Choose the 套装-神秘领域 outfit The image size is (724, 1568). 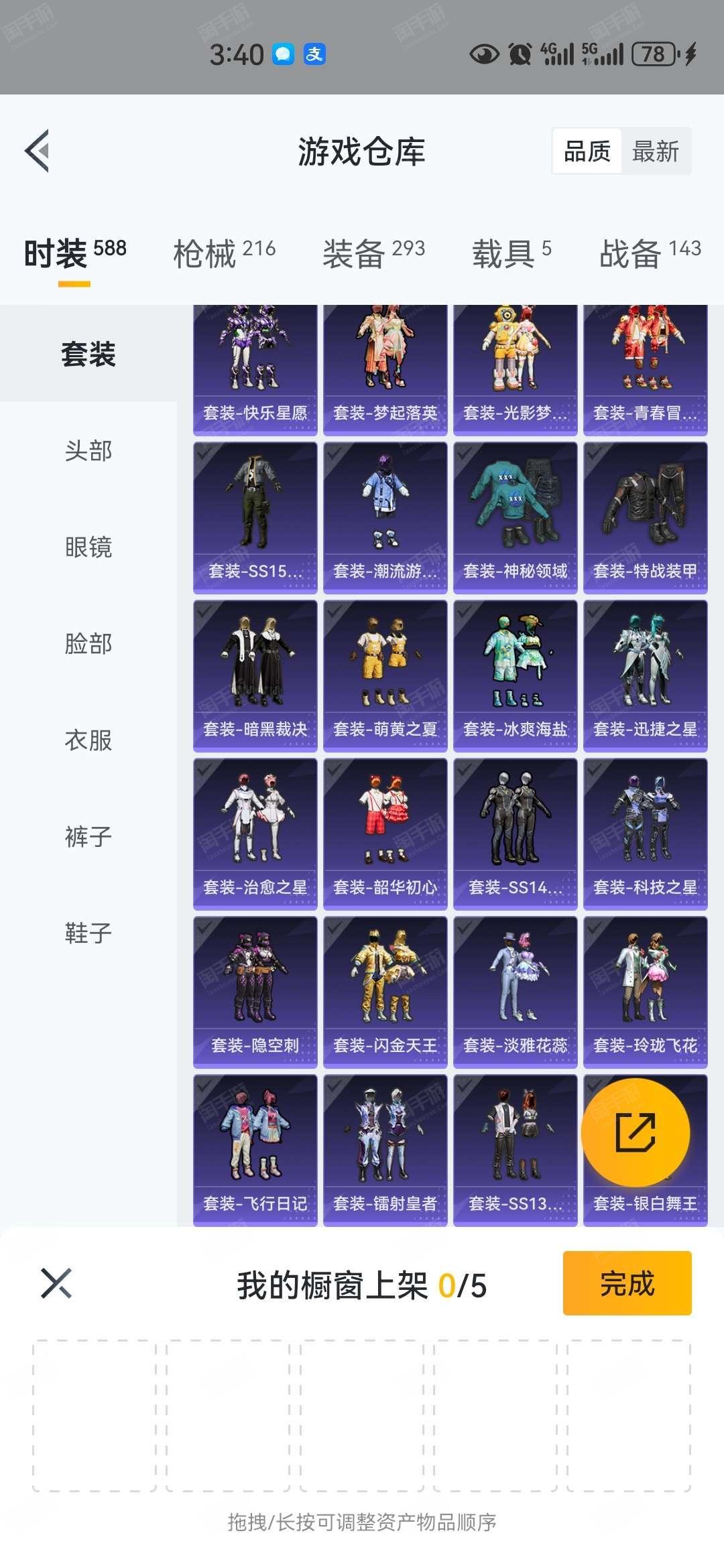pyautogui.click(x=516, y=518)
